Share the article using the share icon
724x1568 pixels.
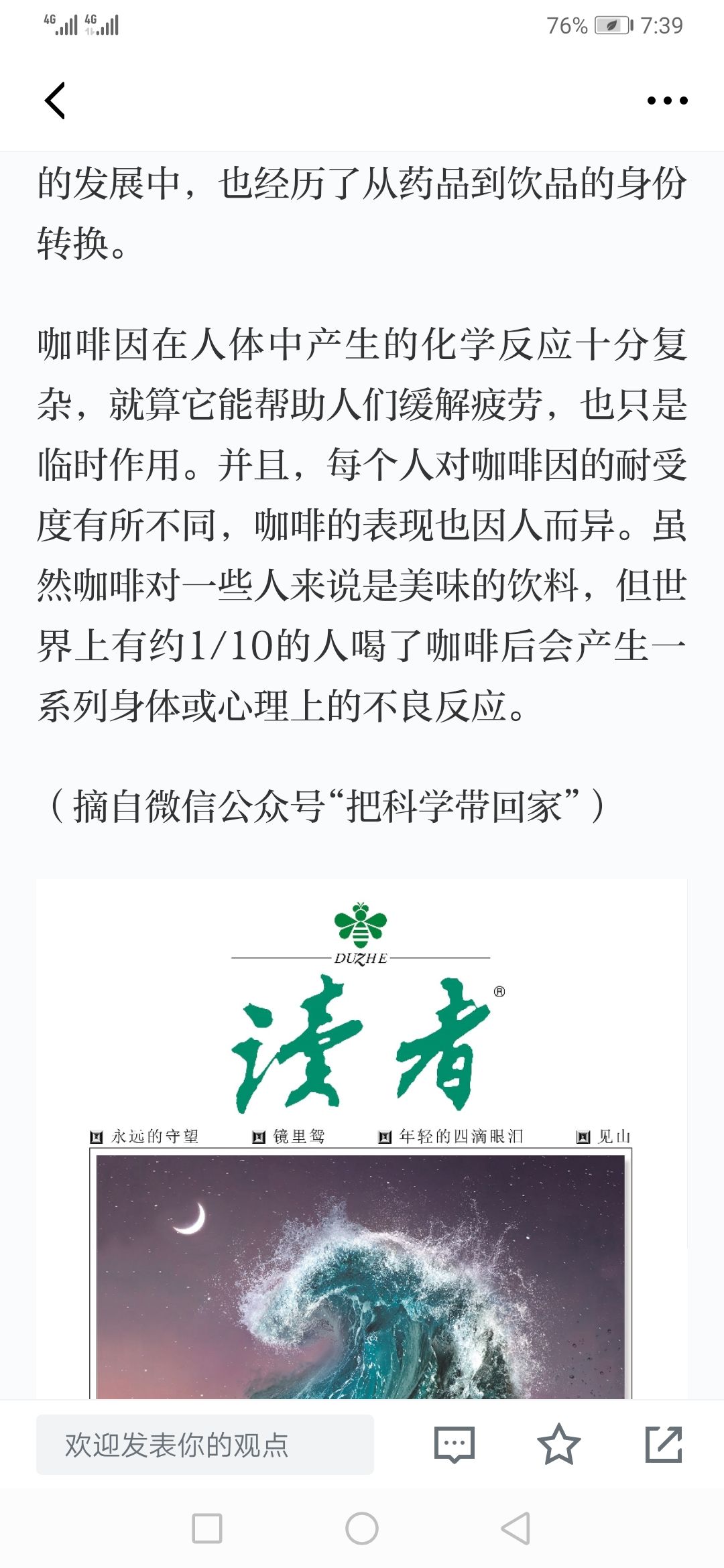(664, 1445)
